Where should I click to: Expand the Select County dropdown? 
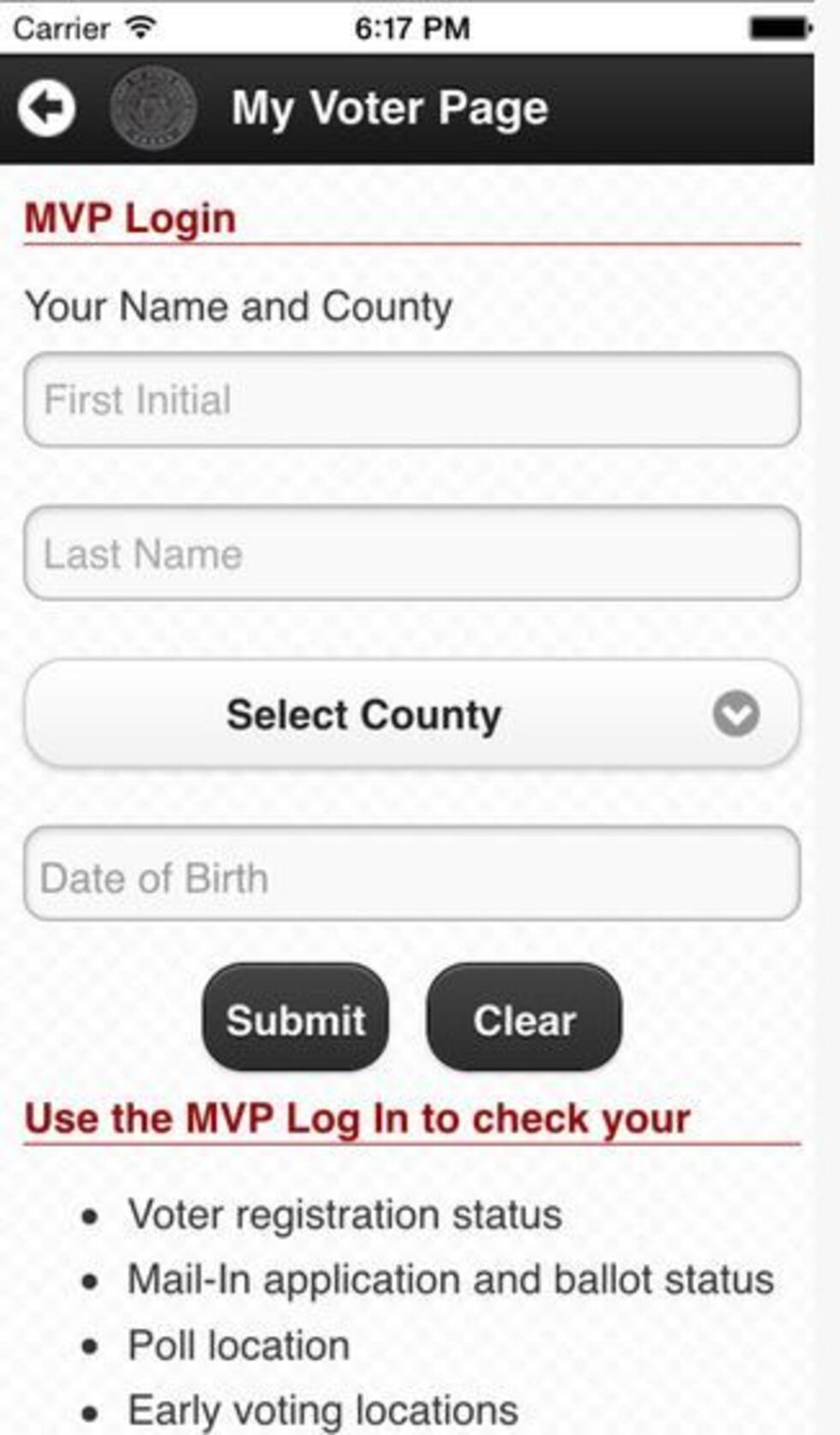coord(411,714)
